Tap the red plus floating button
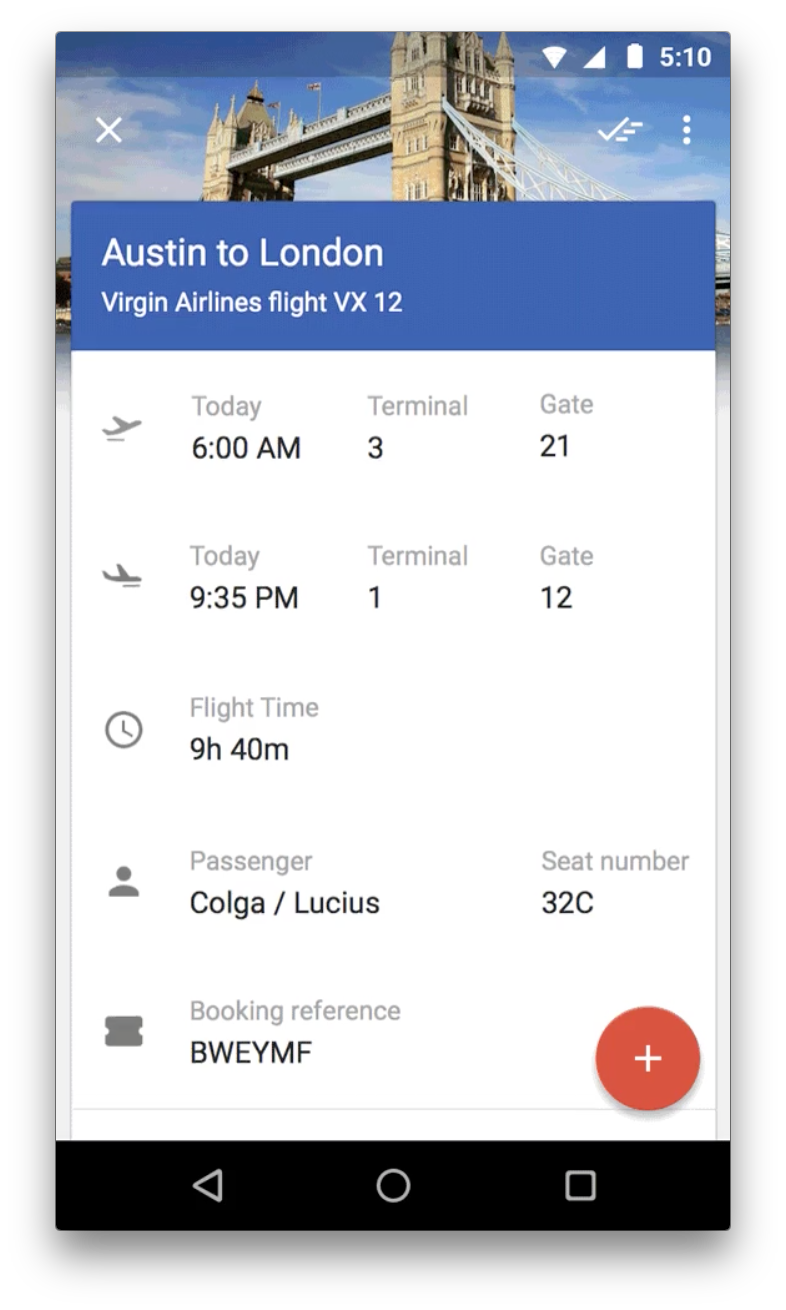Image resolution: width=786 pixels, height=1310 pixels. [x=647, y=1059]
